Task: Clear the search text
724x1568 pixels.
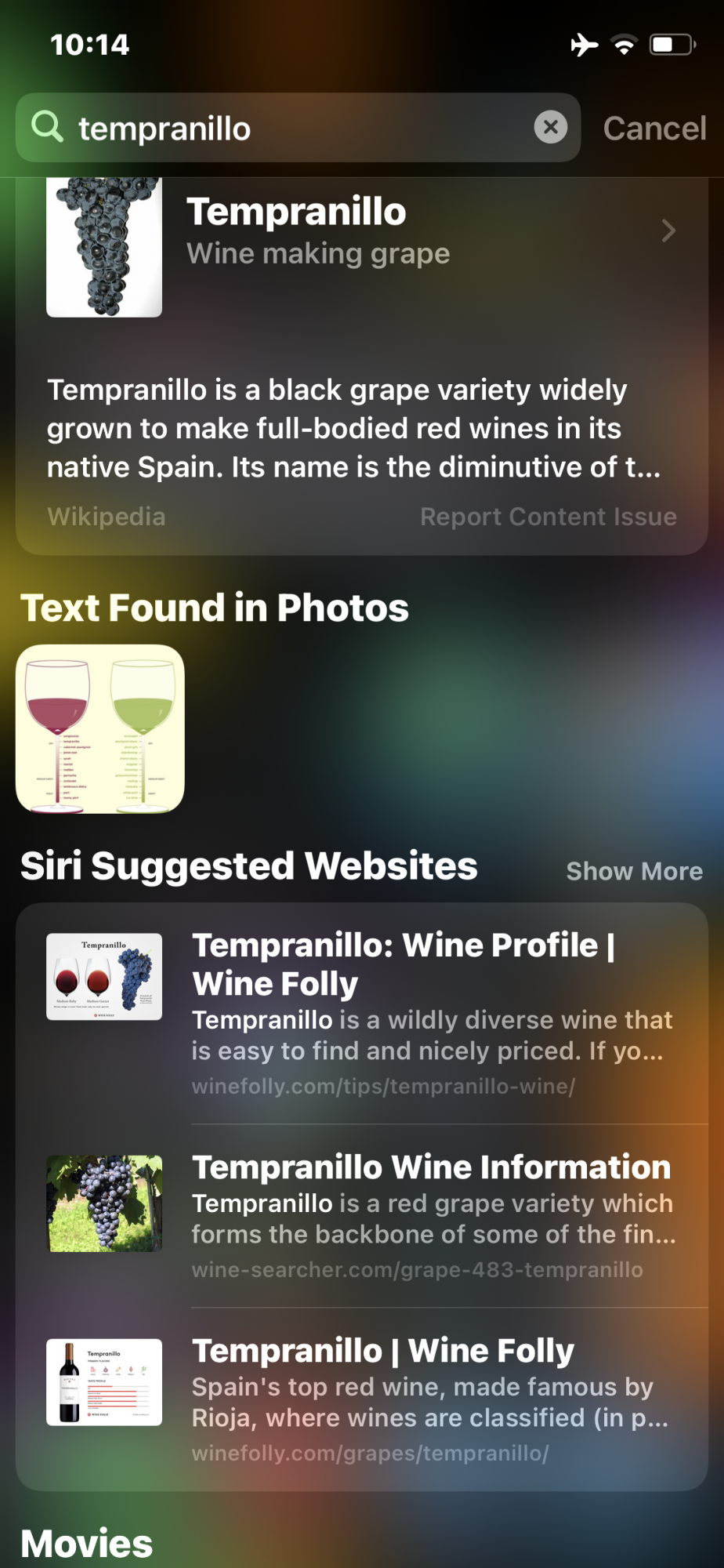Action: click(x=551, y=127)
